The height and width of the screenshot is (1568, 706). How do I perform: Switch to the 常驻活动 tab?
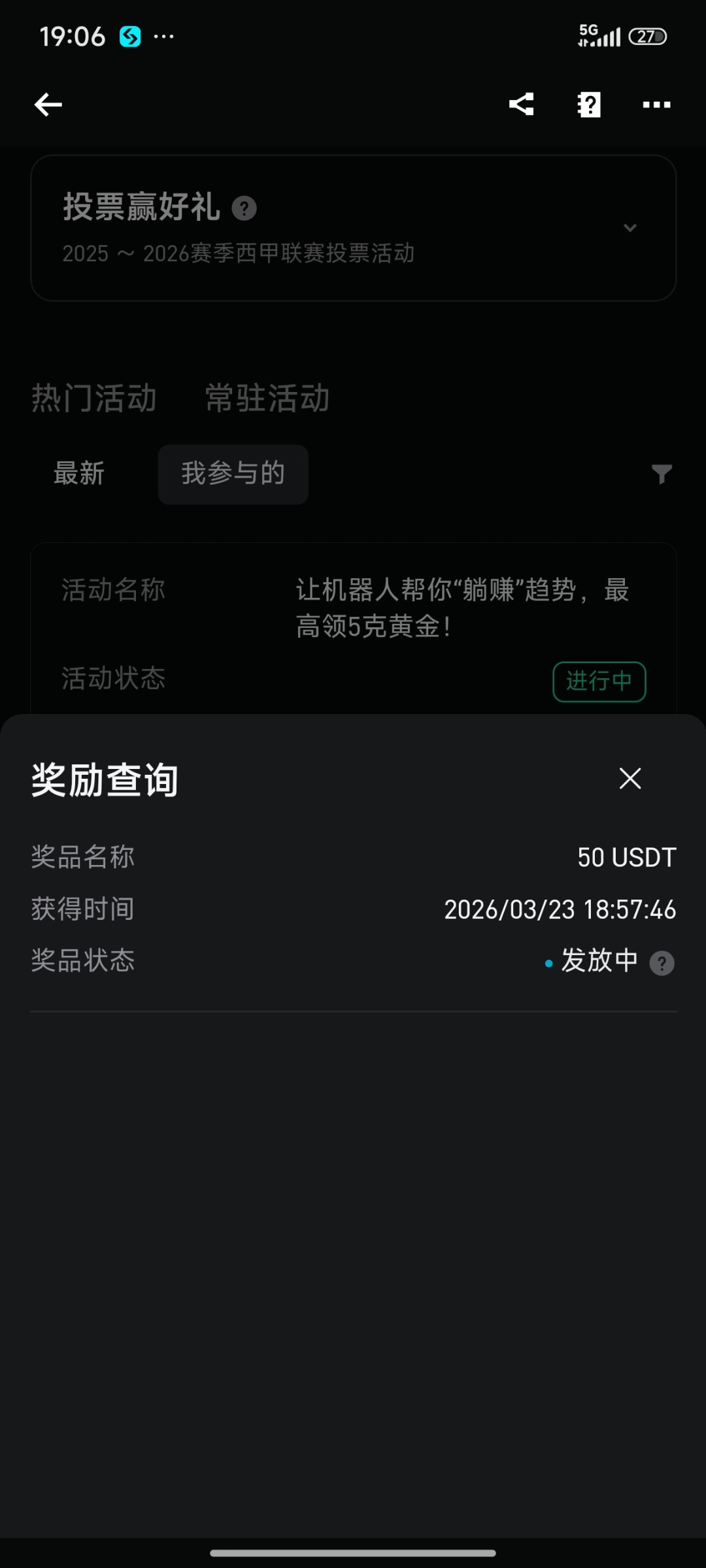[x=267, y=398]
